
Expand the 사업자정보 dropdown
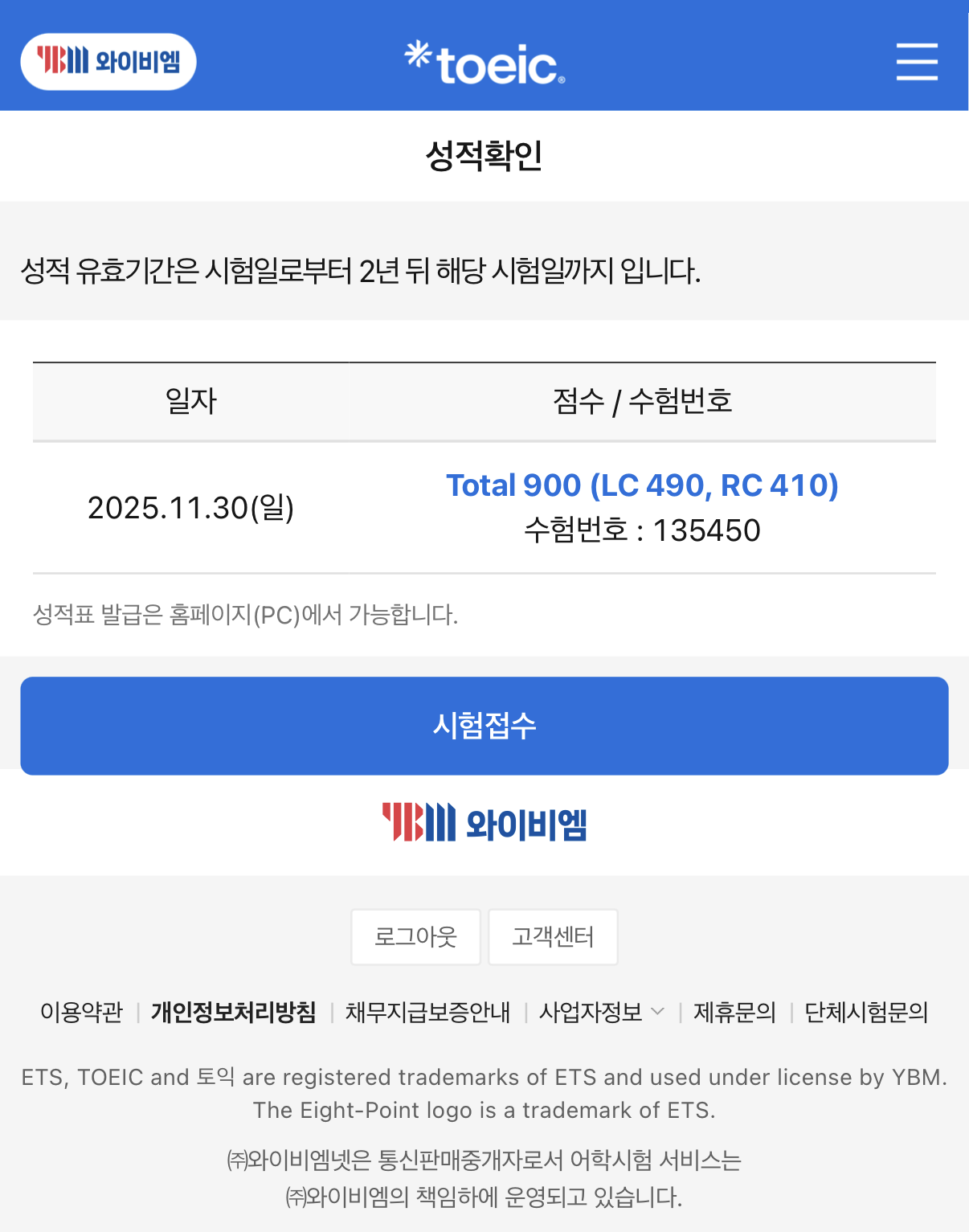(601, 1012)
